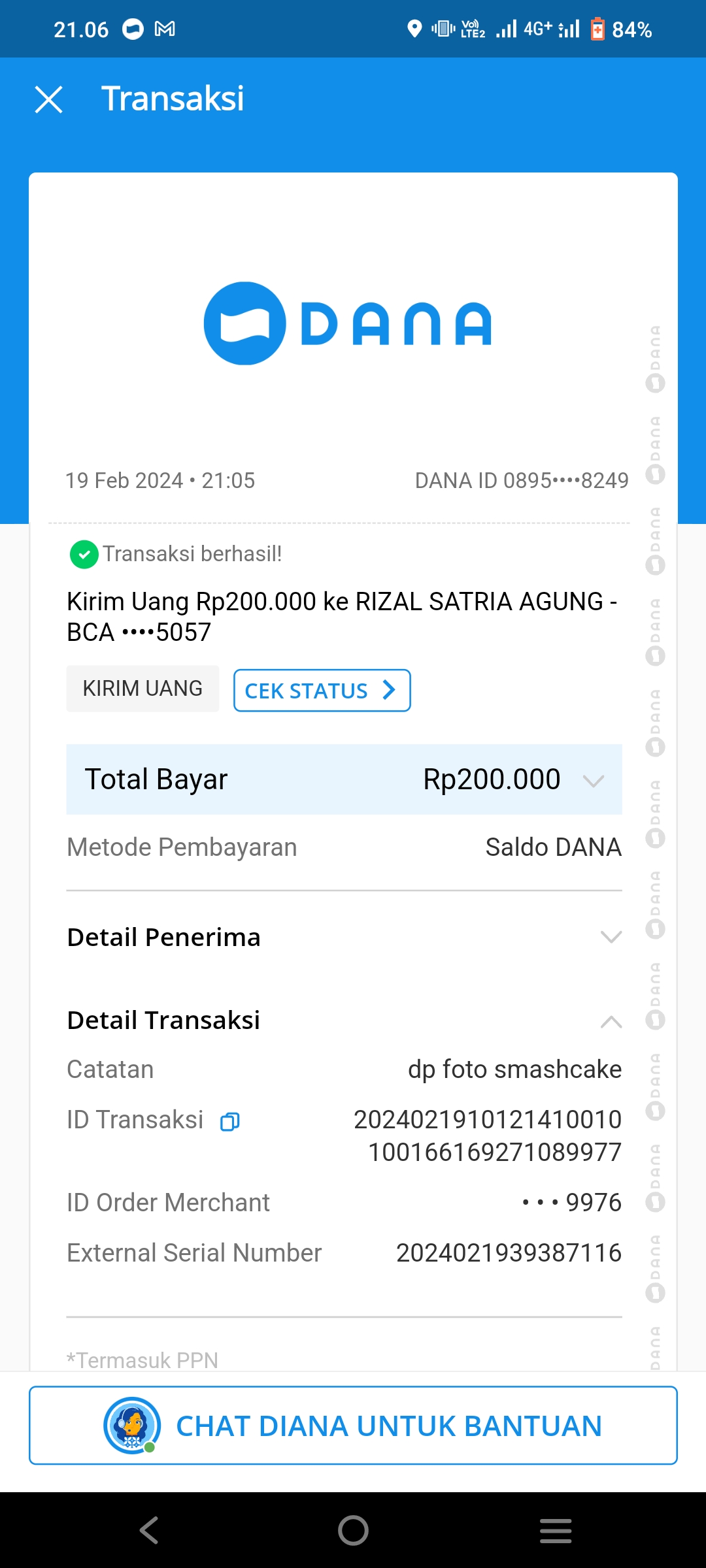
Task: Go back using the system back button
Action: [x=150, y=1530]
